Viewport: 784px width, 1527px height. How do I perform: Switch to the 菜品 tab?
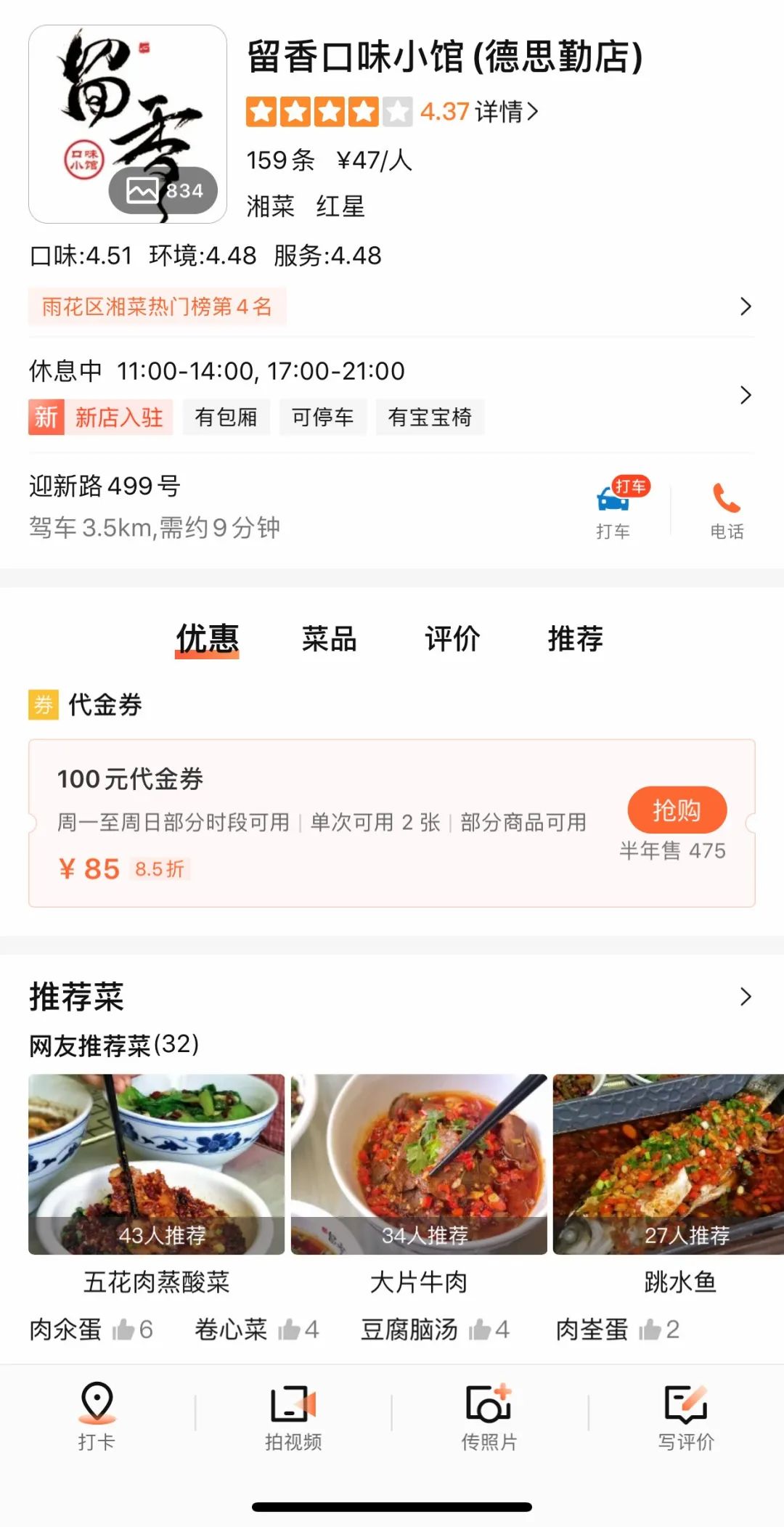(330, 639)
